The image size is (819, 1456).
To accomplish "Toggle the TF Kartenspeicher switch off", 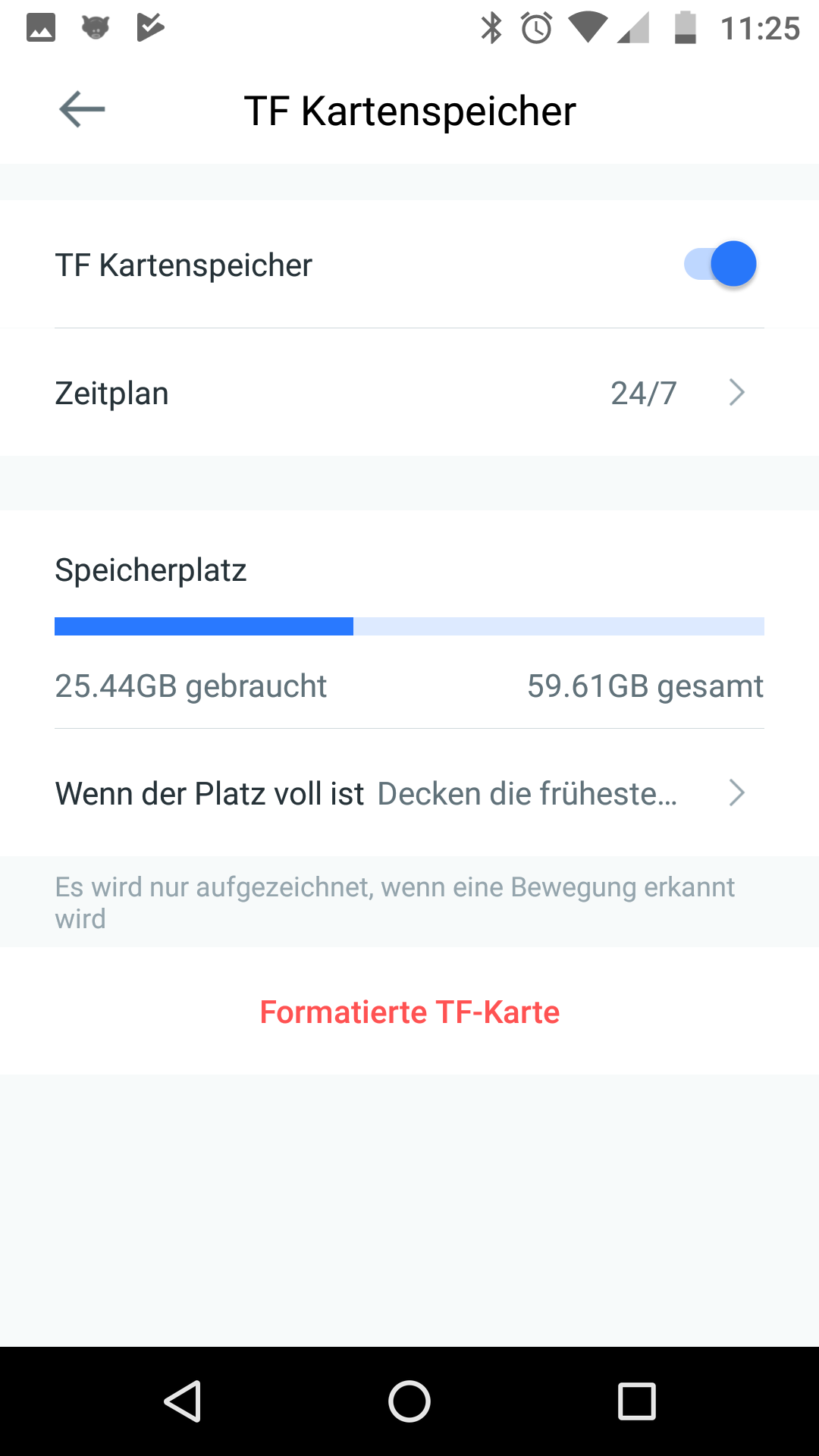I will point(720,264).
